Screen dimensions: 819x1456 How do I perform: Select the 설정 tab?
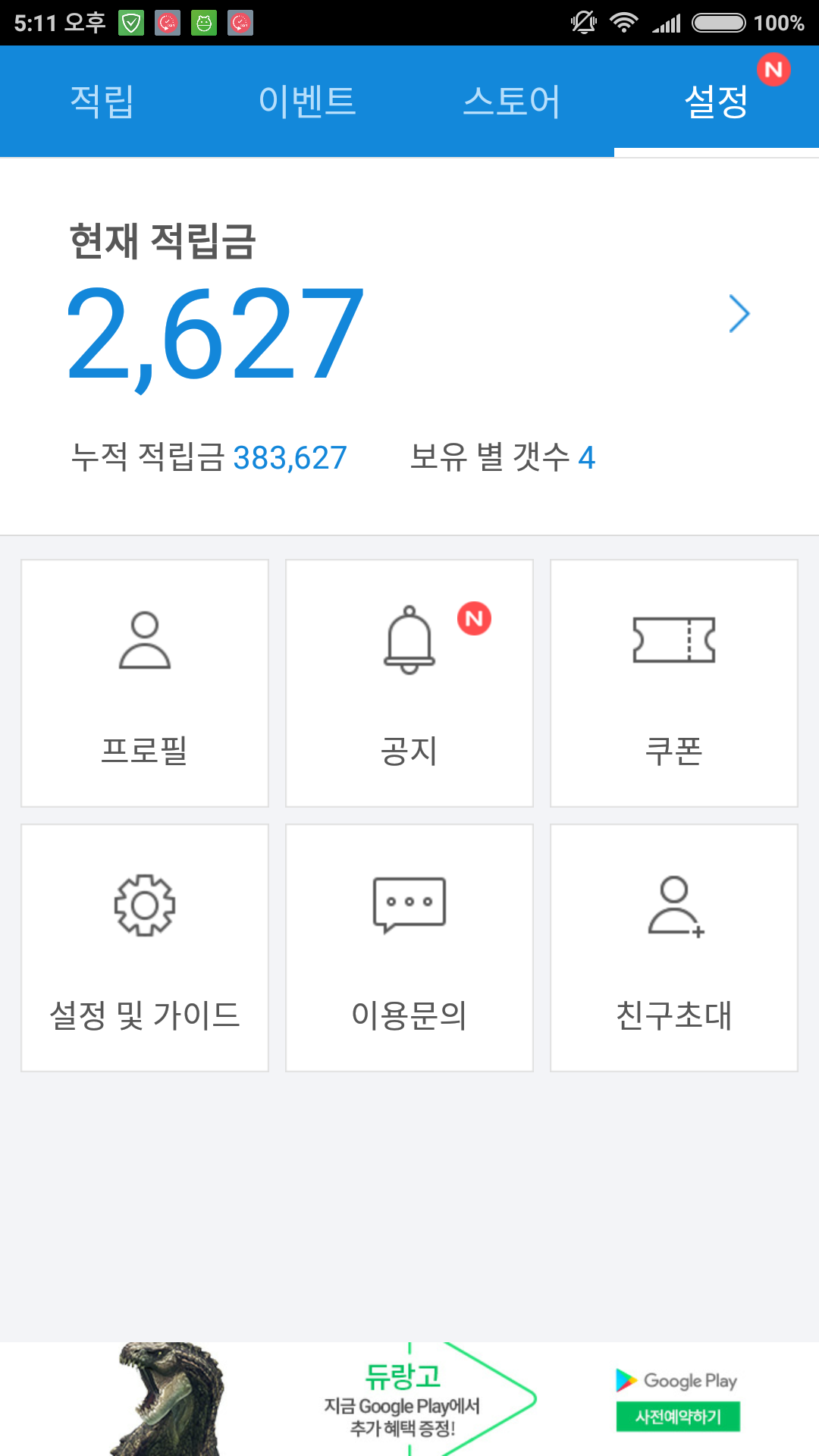click(x=716, y=101)
